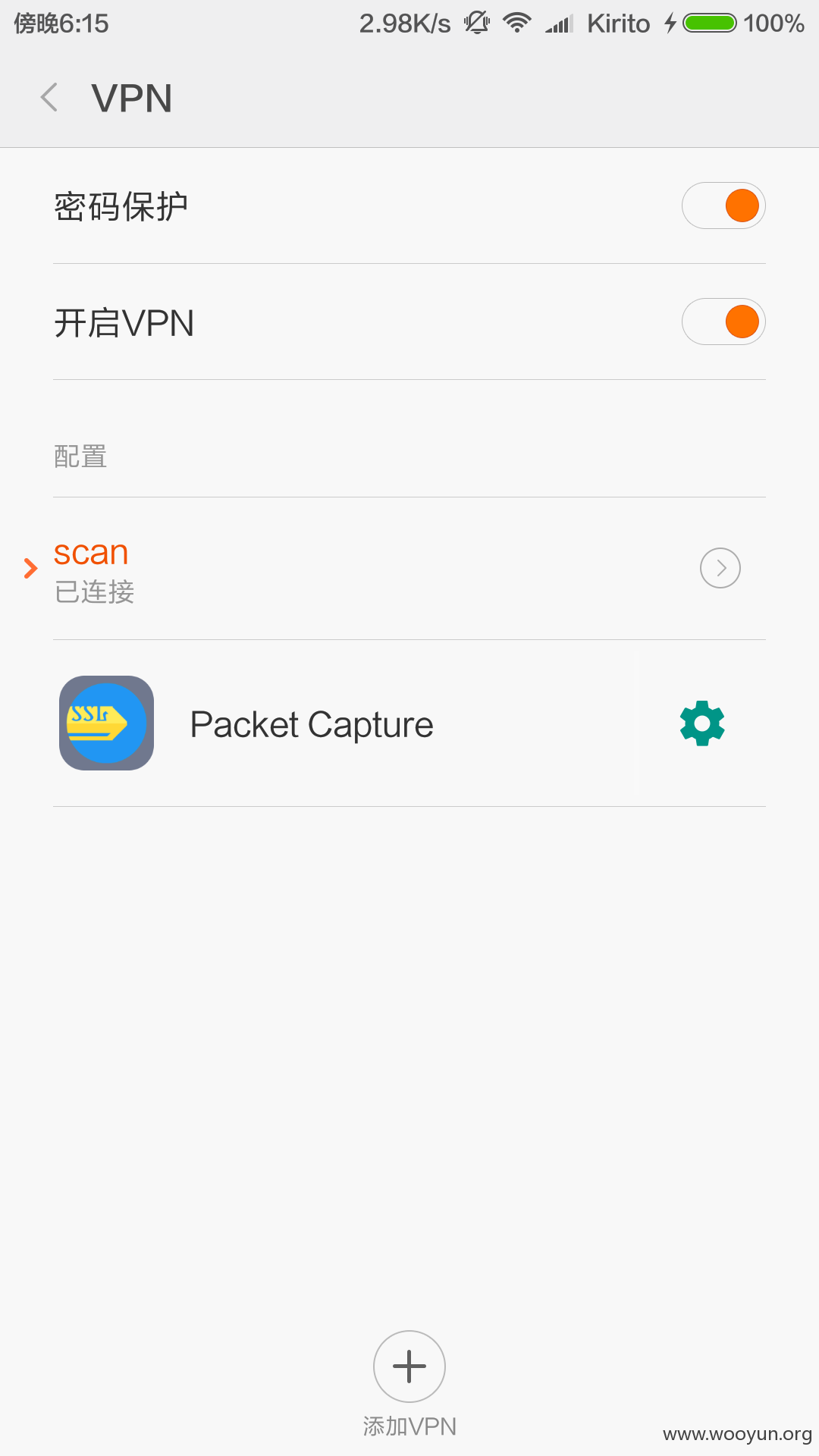The height and width of the screenshot is (1456, 819).
Task: Tap the 添加VPN plus button
Action: point(409,1367)
